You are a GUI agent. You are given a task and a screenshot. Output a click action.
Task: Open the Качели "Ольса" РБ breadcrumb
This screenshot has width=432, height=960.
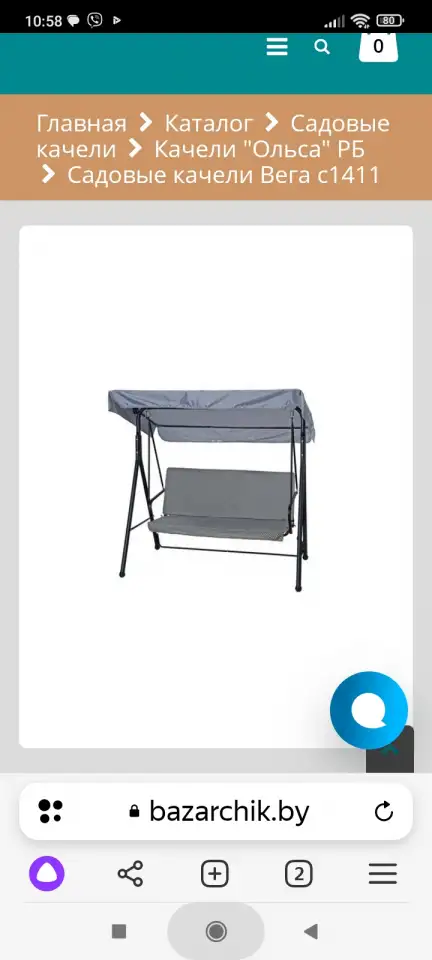(260, 149)
